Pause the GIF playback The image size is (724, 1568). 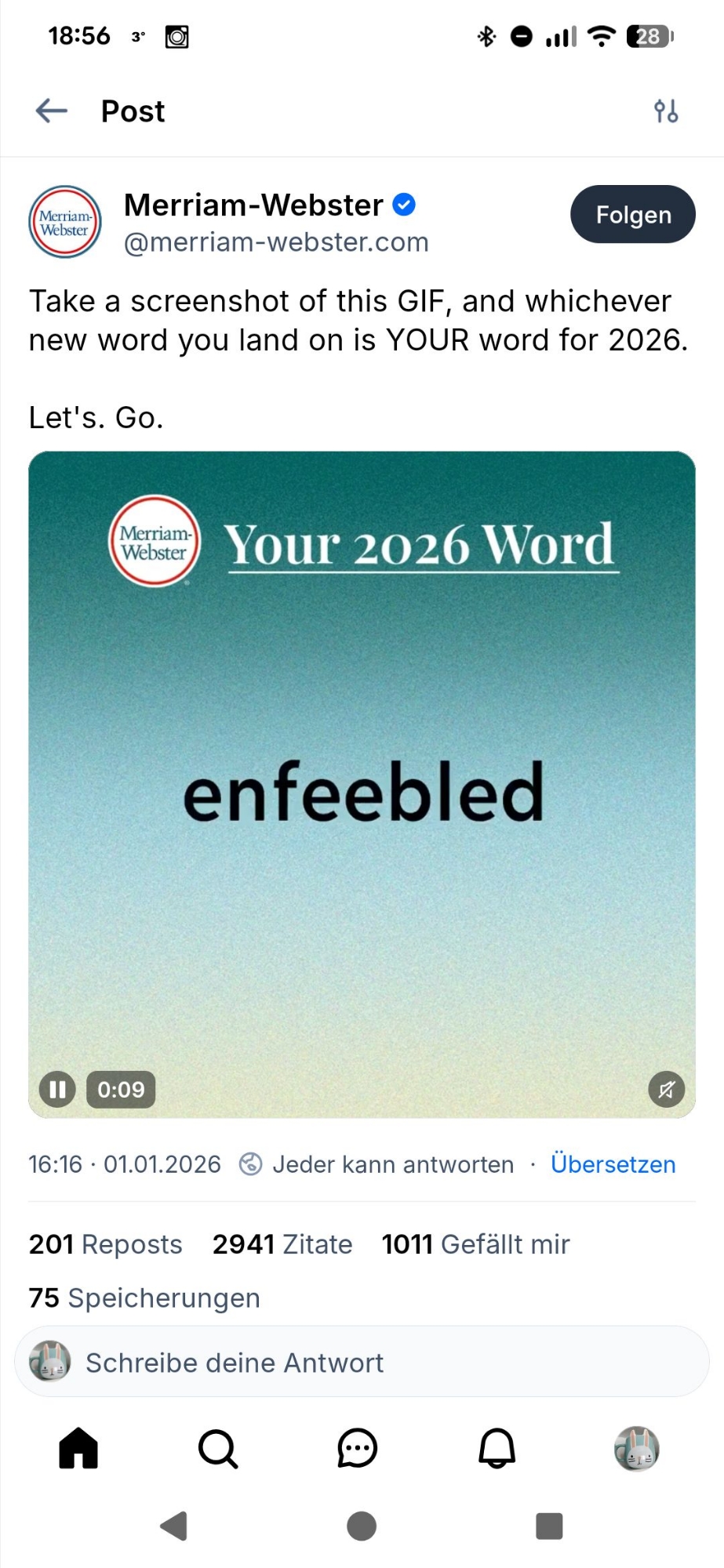(57, 1089)
